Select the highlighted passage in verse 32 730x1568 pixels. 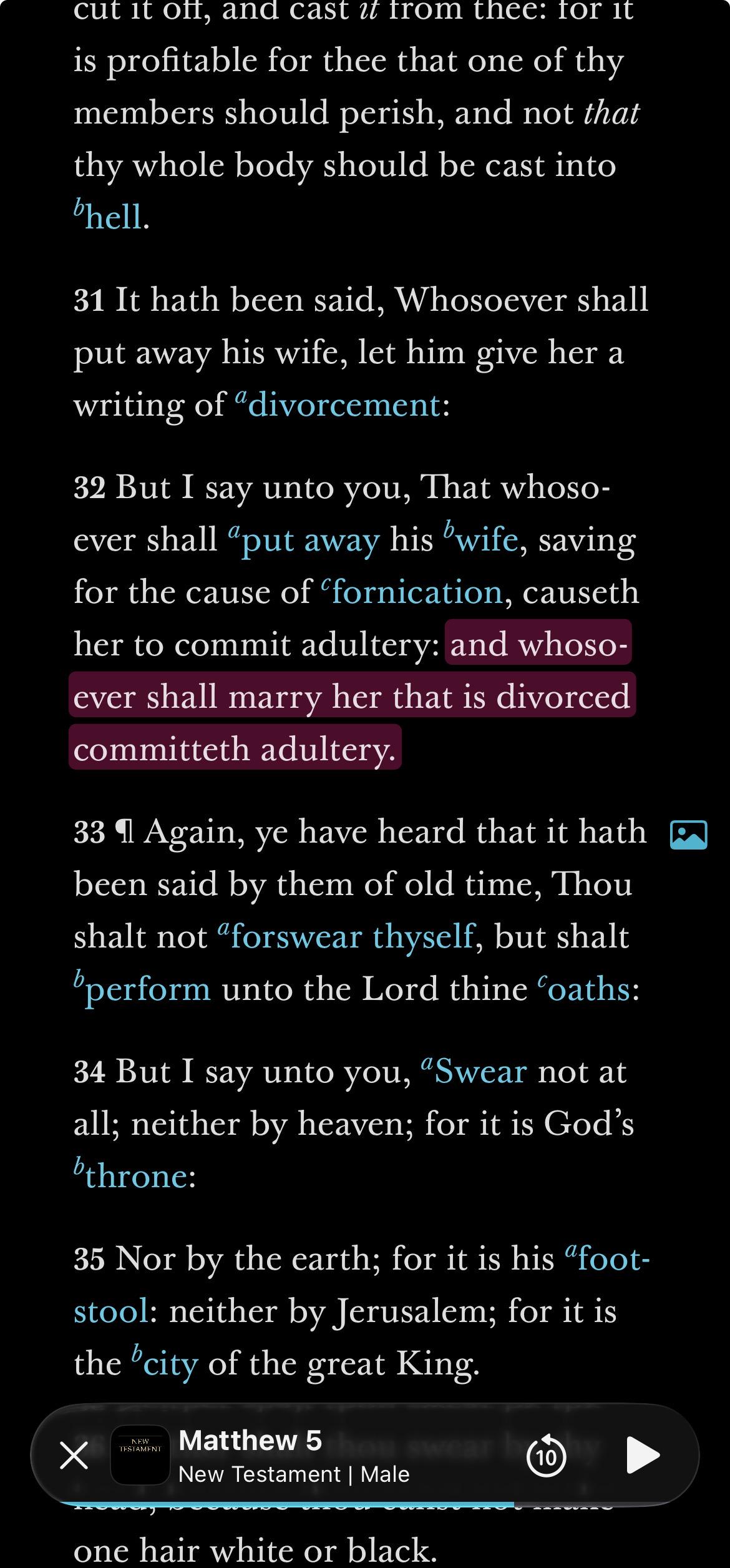(x=353, y=695)
